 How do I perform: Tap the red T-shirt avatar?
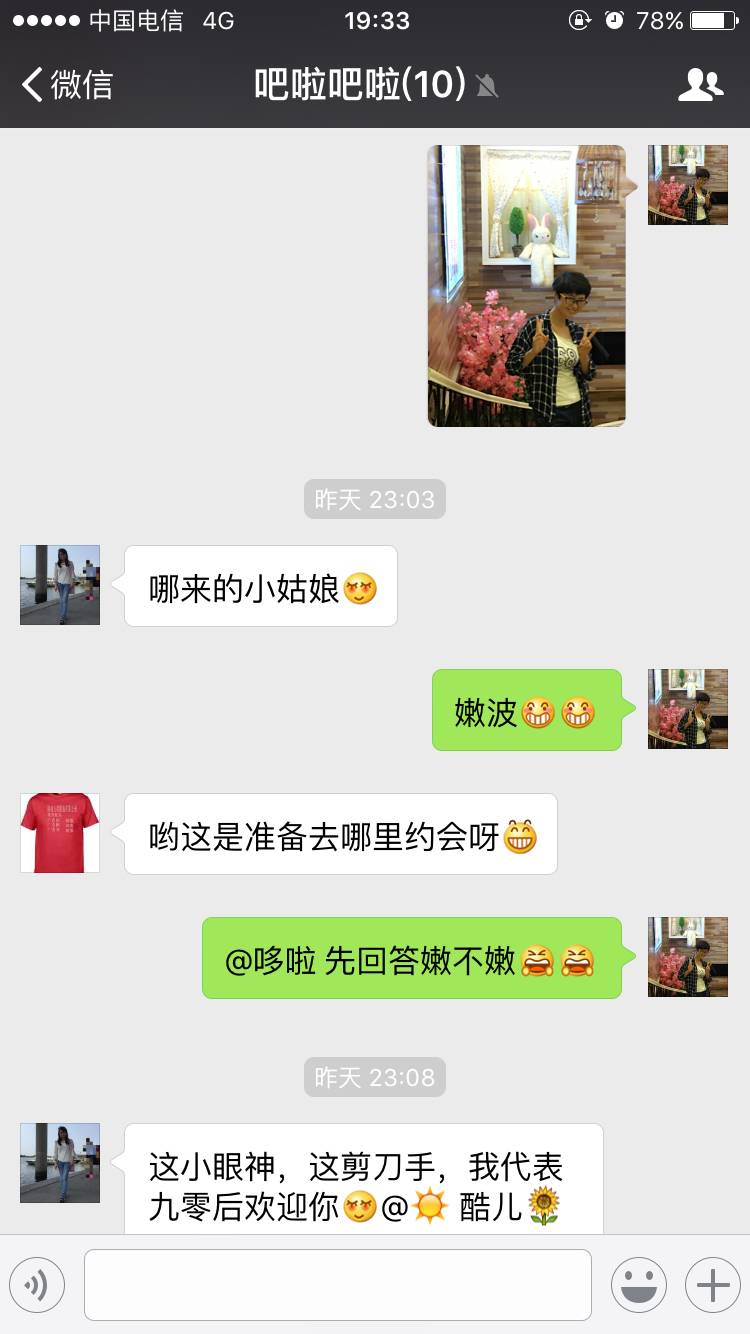point(60,833)
